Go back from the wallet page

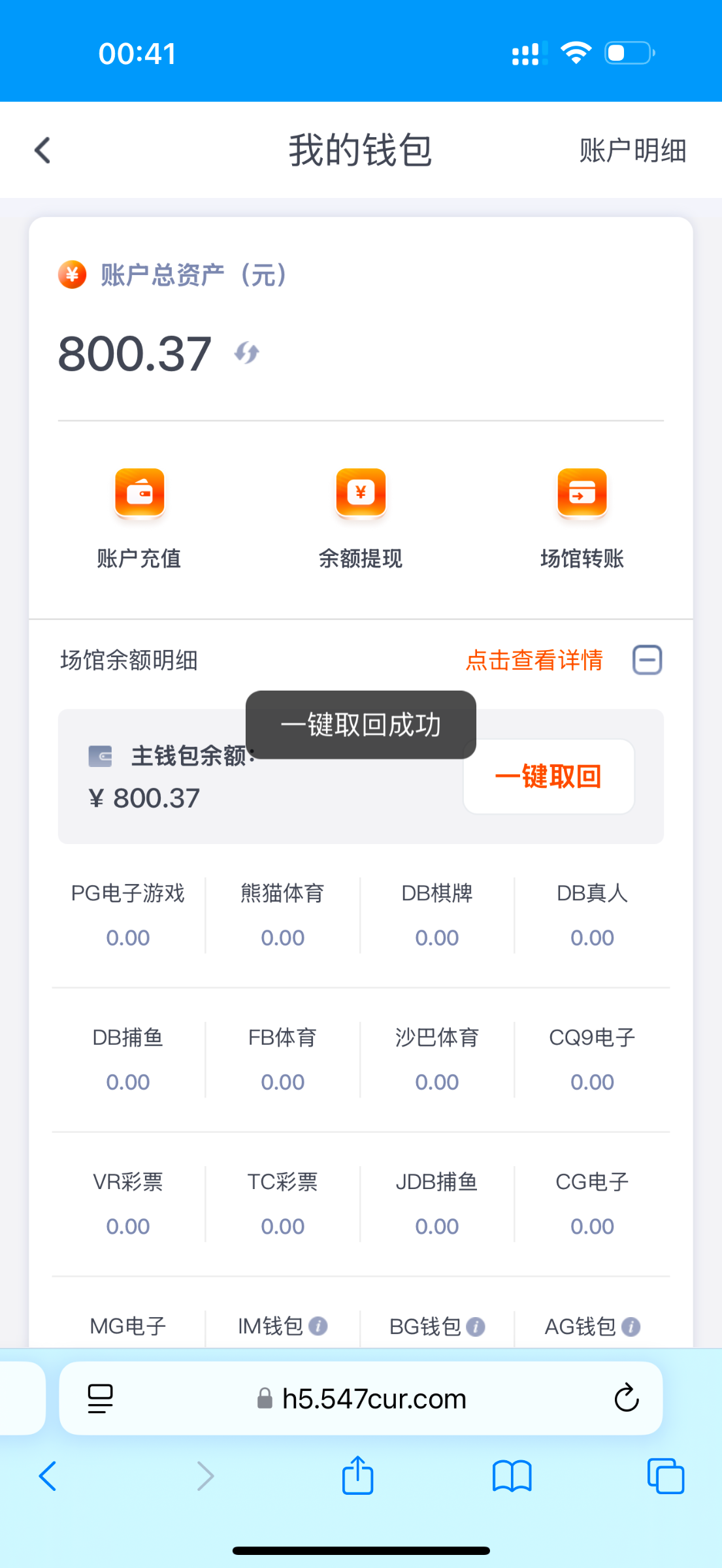(x=42, y=150)
